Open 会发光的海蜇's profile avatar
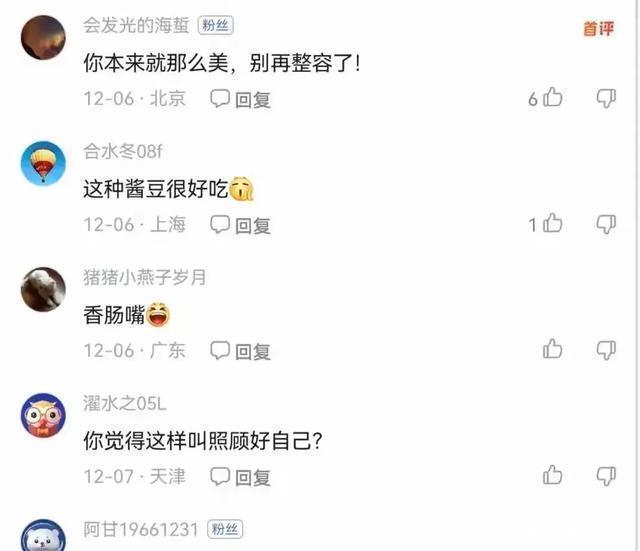 43,38
